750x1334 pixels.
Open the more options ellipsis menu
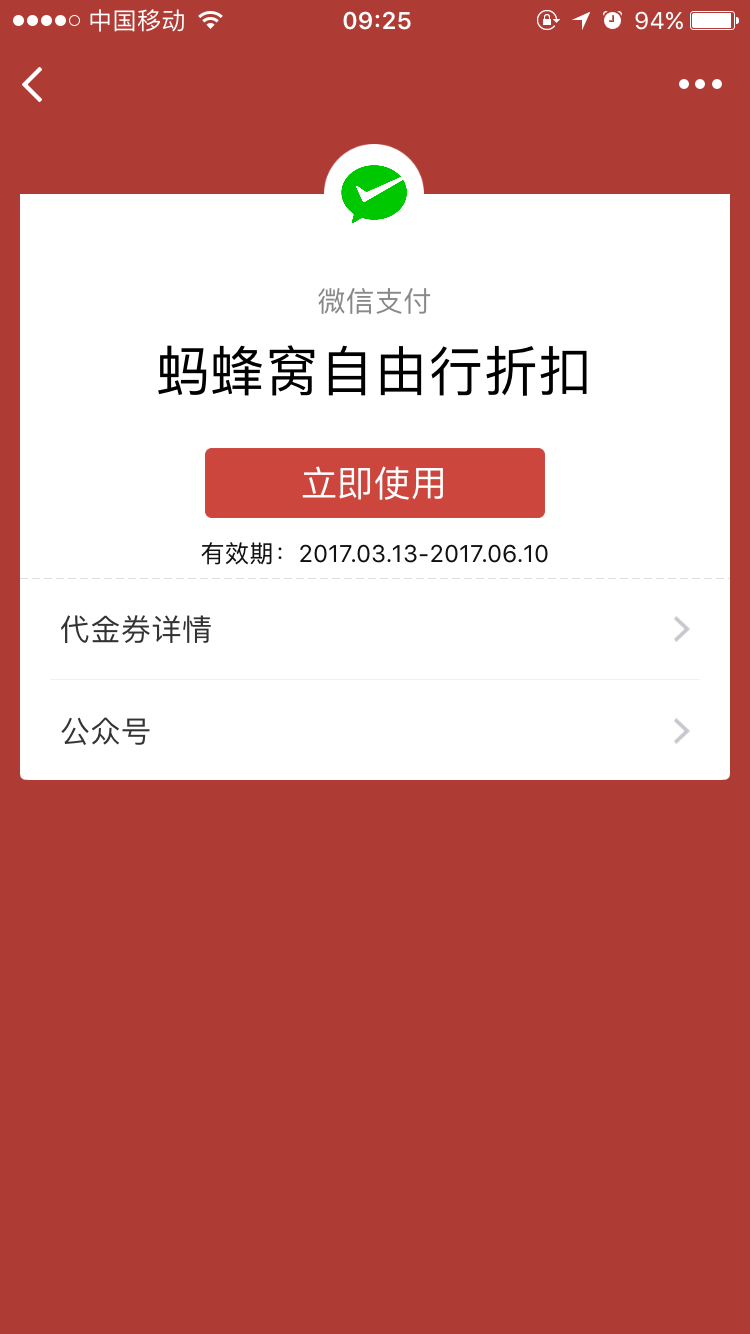699,84
